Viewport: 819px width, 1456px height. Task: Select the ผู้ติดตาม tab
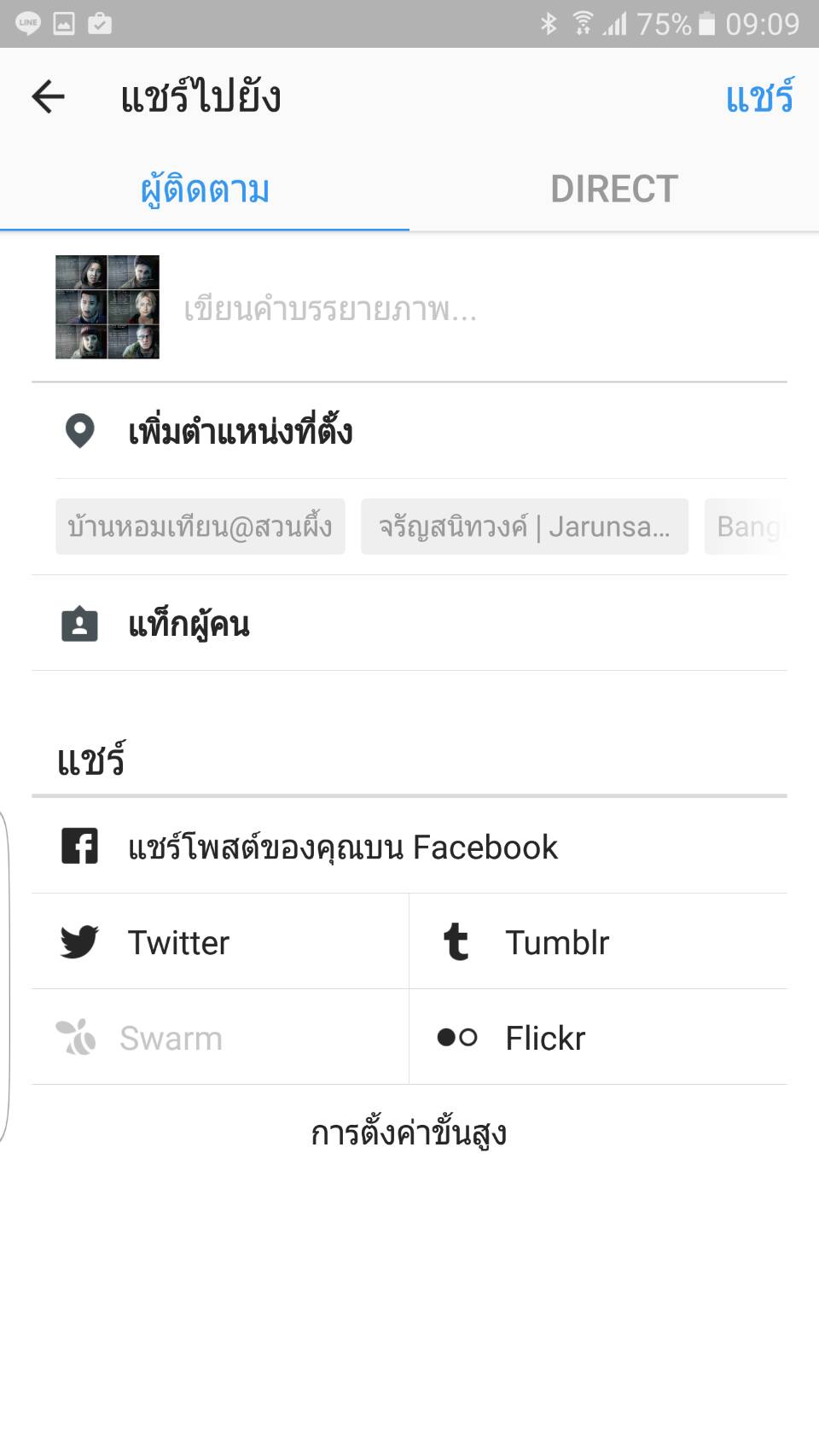tap(205, 189)
